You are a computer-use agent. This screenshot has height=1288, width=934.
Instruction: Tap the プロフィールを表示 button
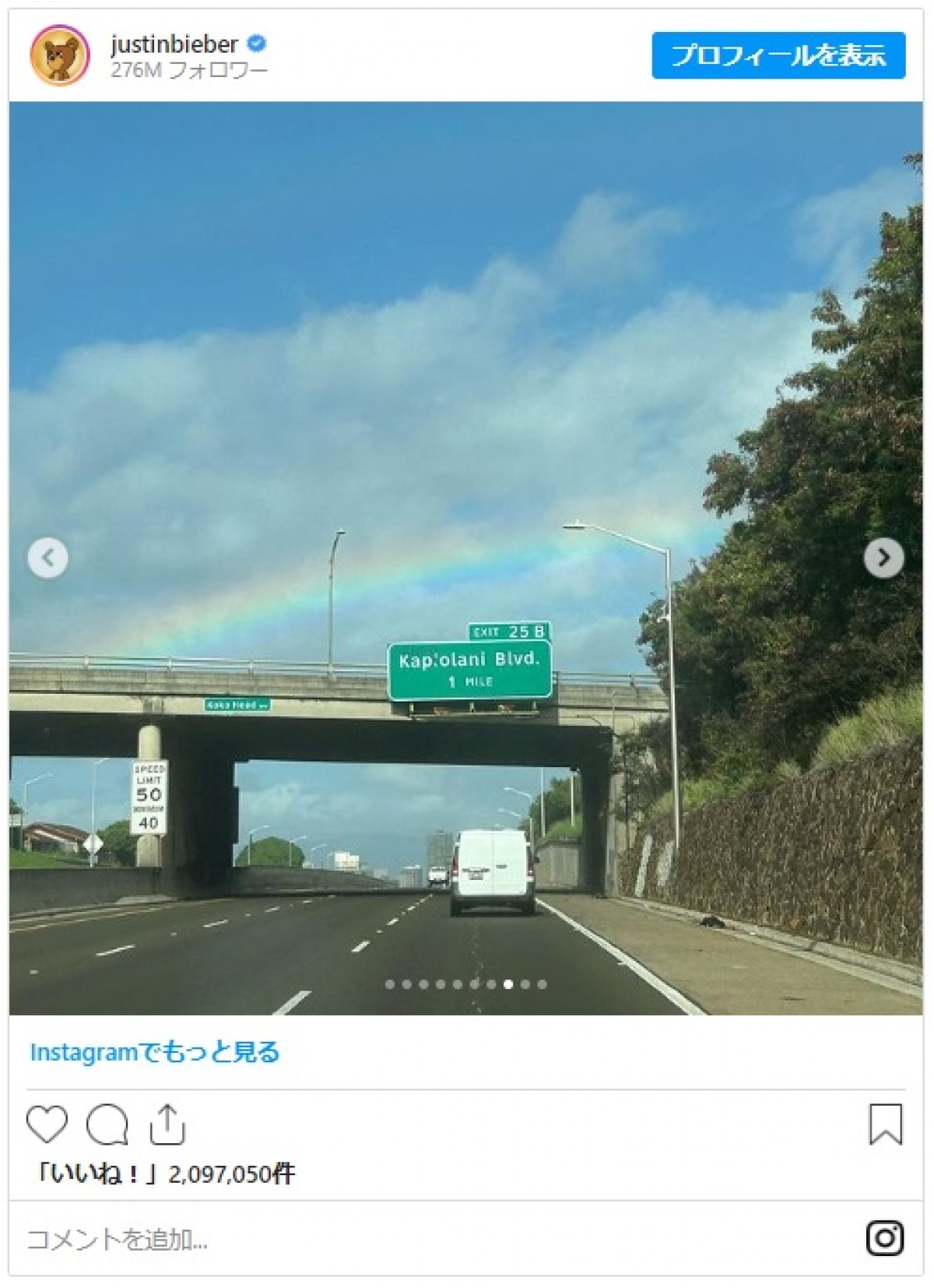tap(778, 55)
